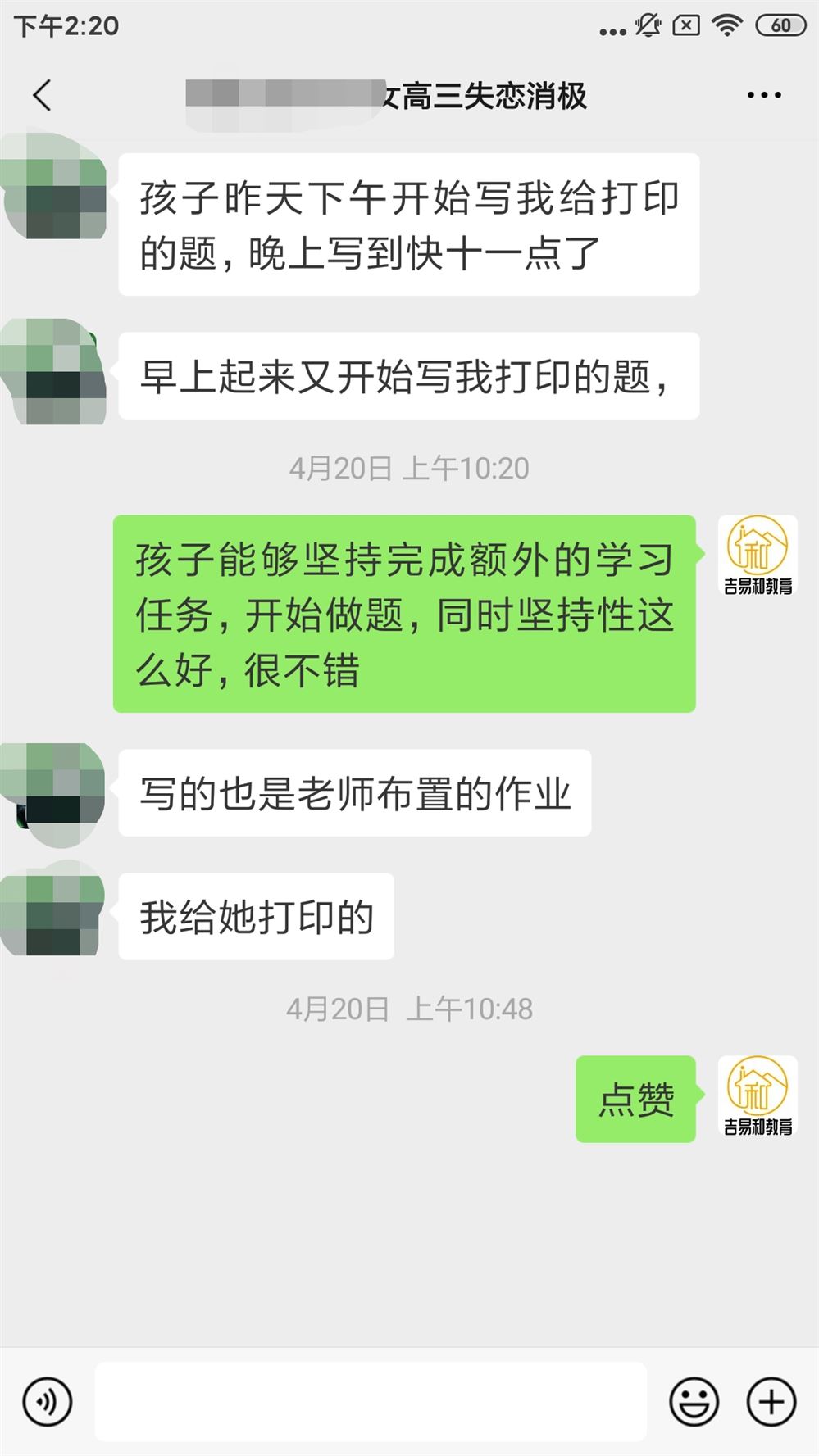Tap the message text field
The height and width of the screenshot is (1456, 819).
pos(371,1402)
